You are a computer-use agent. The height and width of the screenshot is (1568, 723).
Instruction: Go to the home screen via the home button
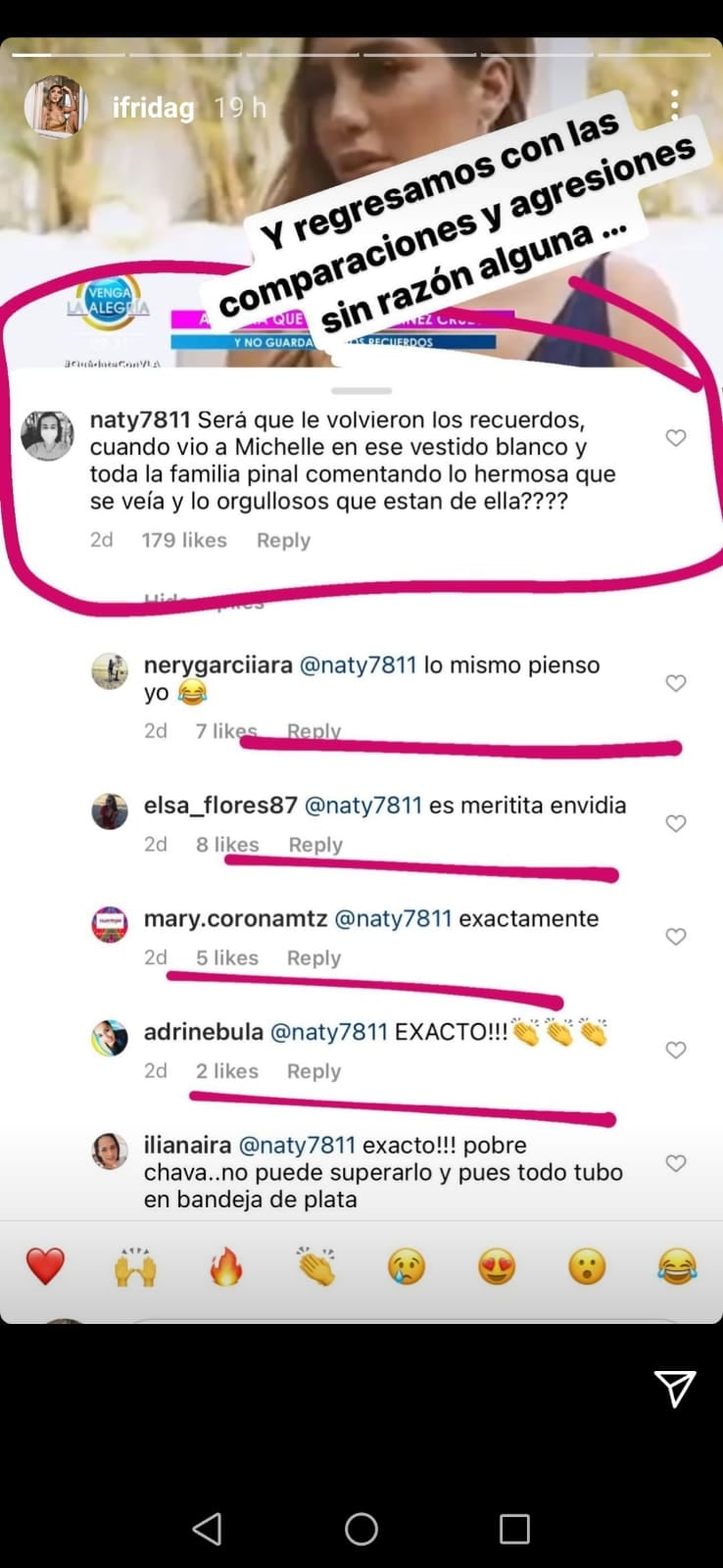point(361,1529)
